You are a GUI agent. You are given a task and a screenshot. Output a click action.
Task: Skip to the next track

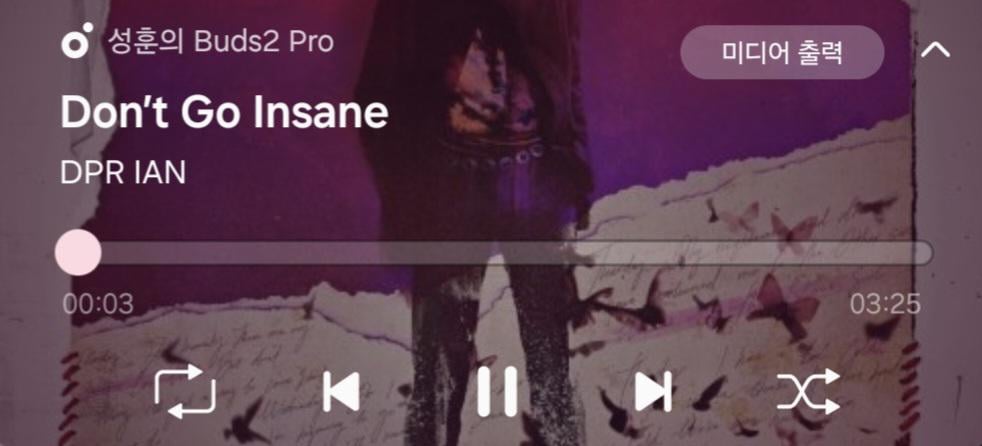(653, 391)
